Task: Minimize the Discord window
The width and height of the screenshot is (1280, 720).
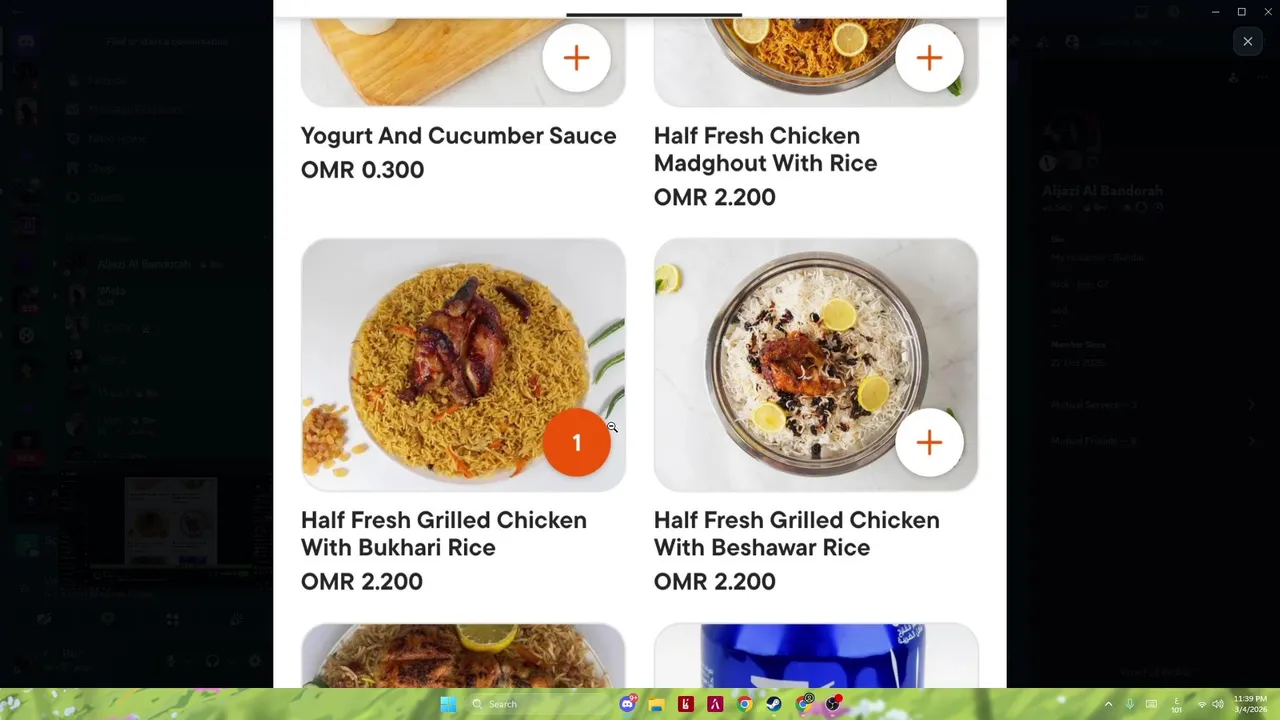Action: (x=1215, y=12)
